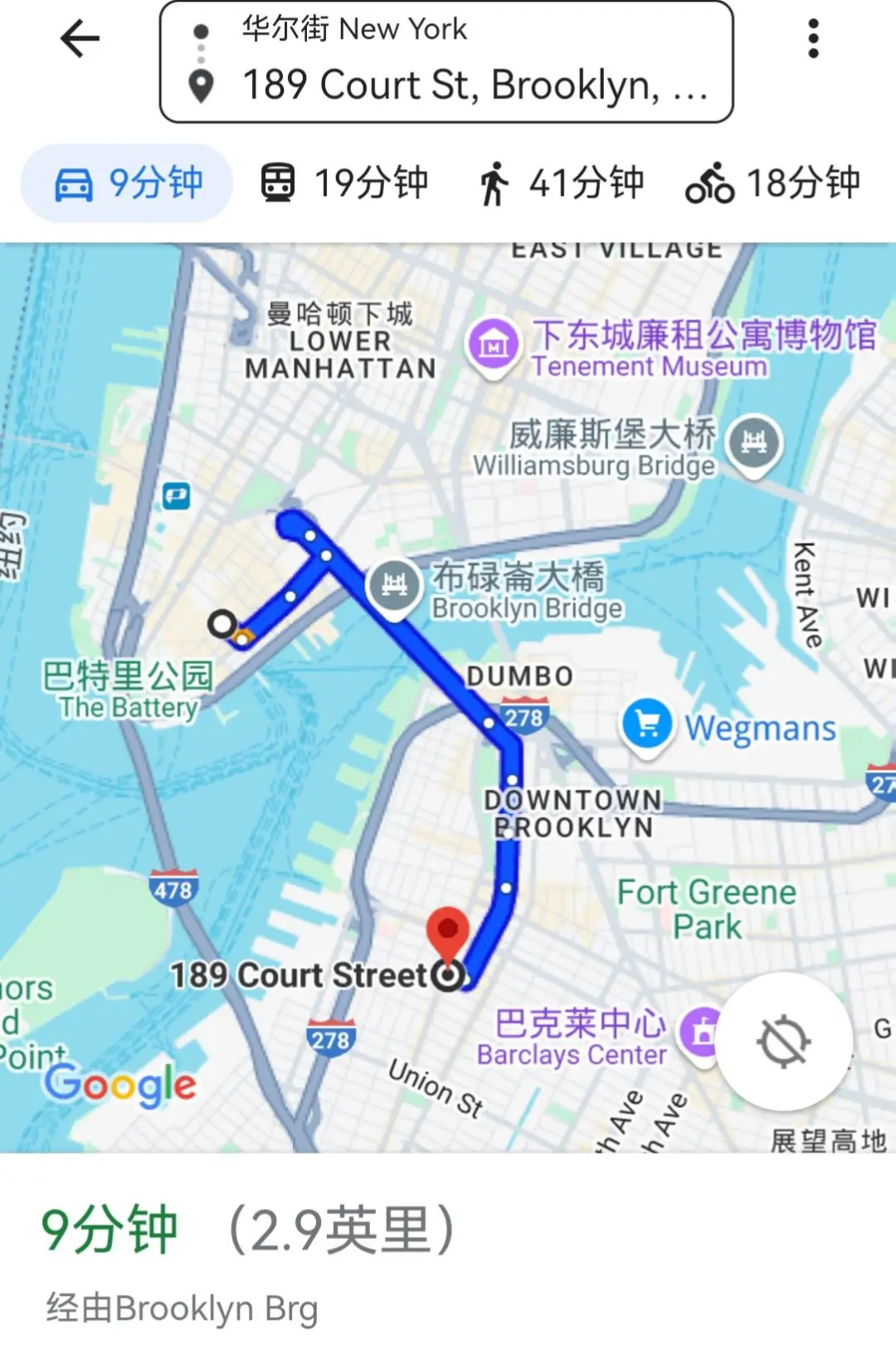This screenshot has height=1361, width=896.
Task: Open the Barclays Center map marker
Action: pos(702,1032)
